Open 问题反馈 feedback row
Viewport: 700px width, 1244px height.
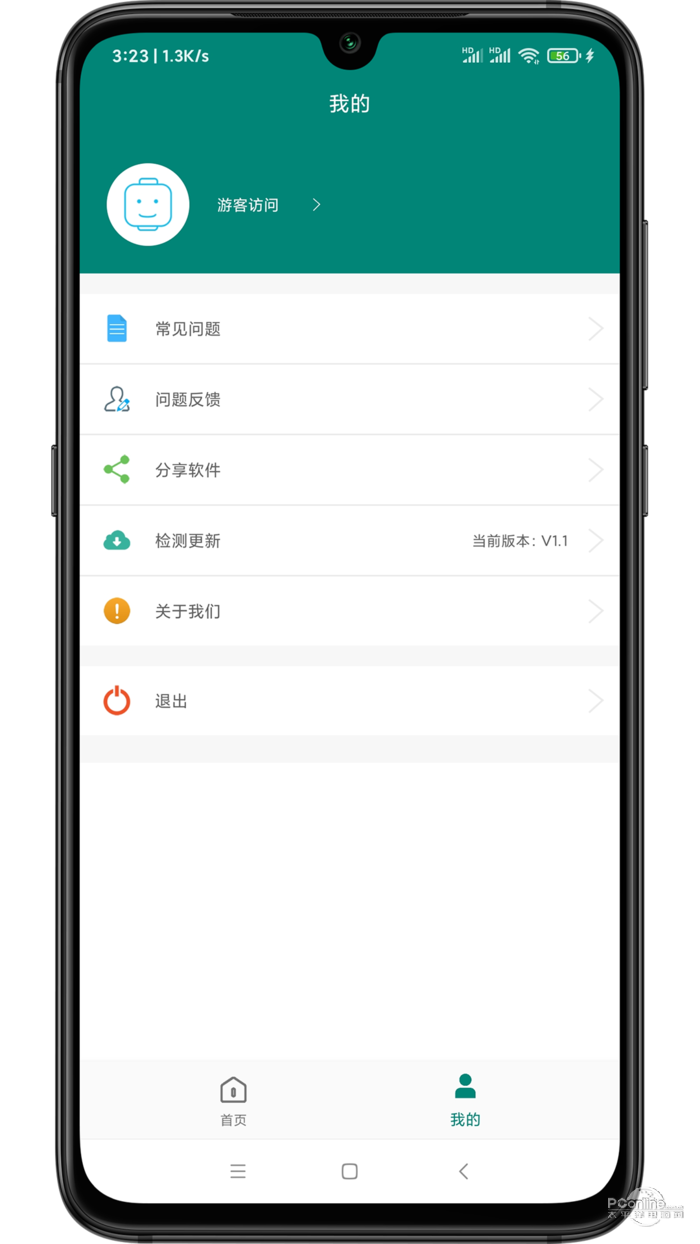349,400
